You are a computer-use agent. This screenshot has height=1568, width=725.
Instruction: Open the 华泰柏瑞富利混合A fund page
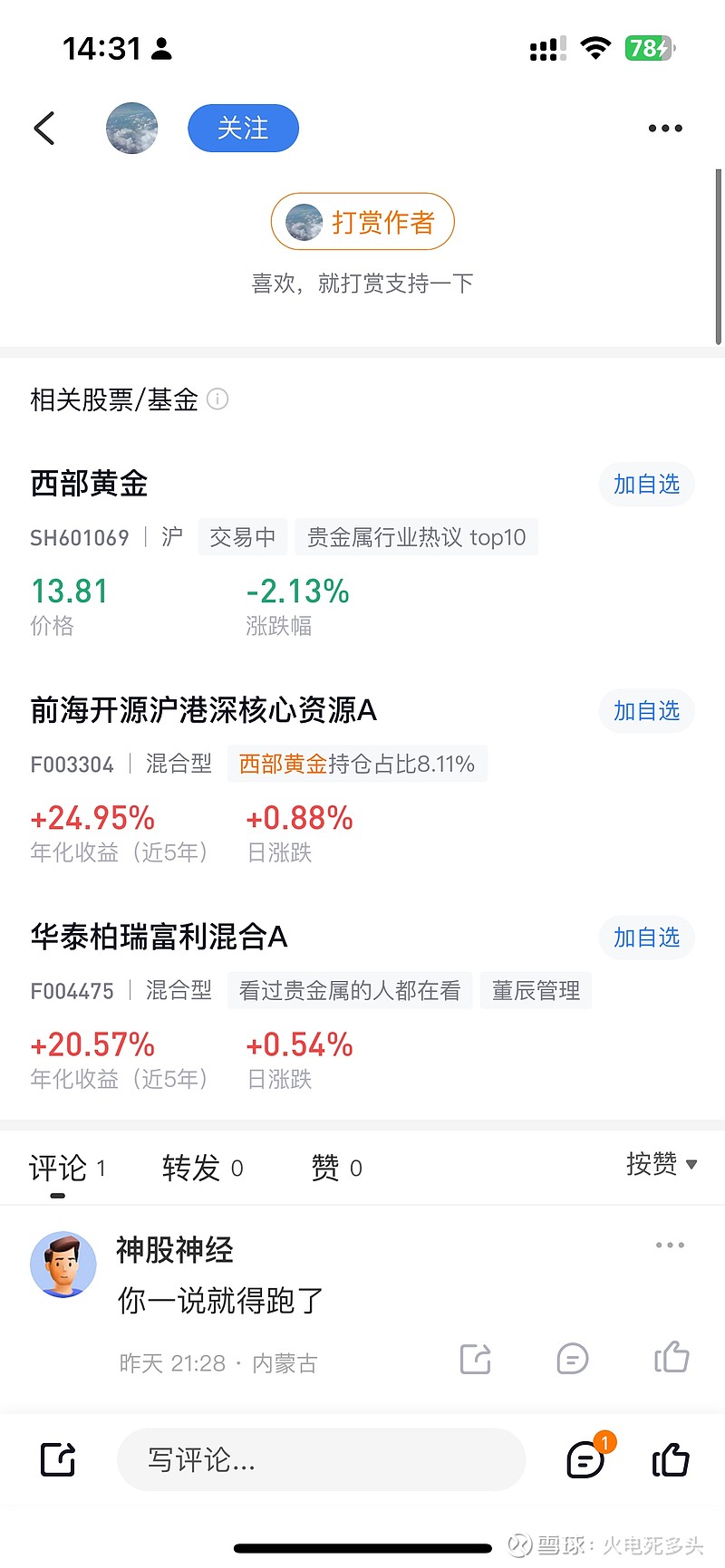click(159, 936)
